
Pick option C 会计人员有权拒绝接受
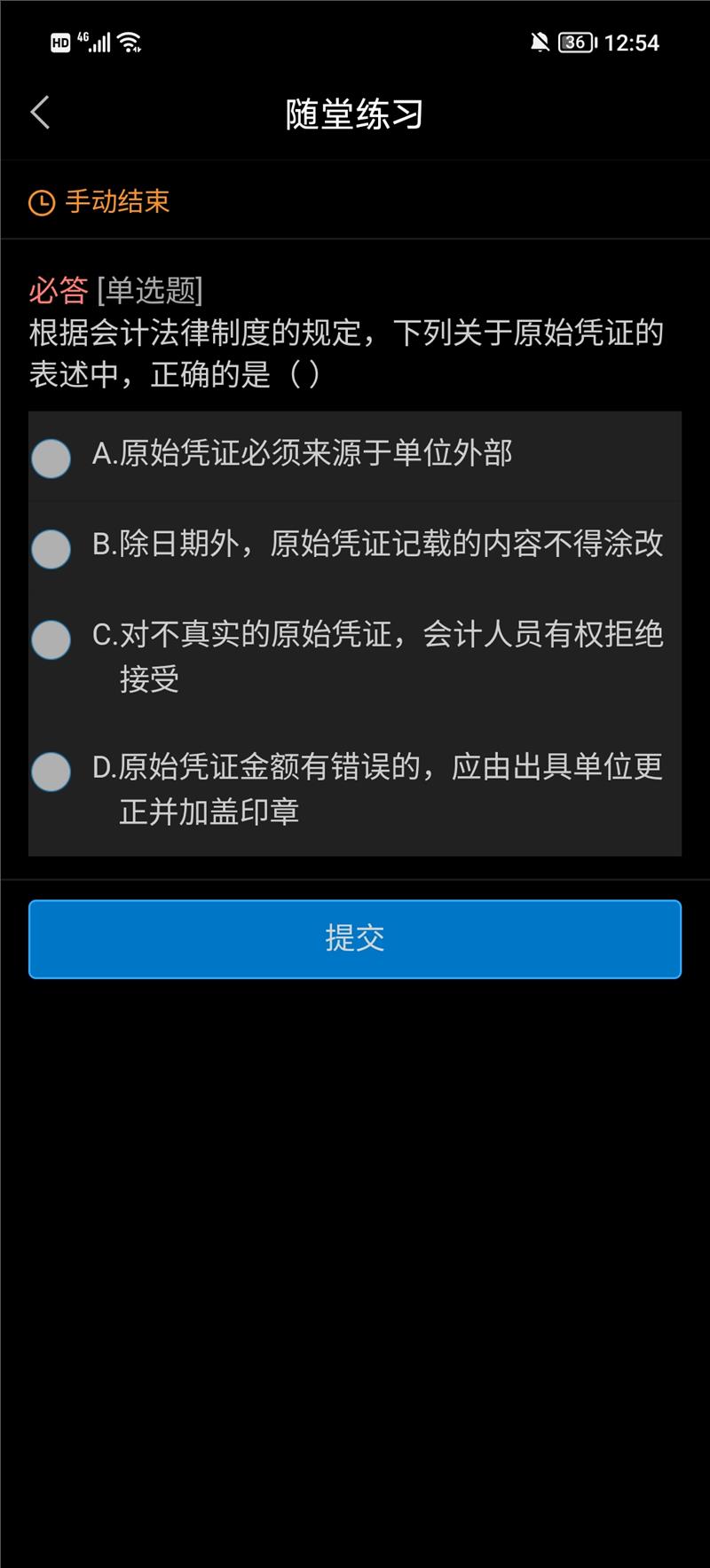[x=51, y=639]
